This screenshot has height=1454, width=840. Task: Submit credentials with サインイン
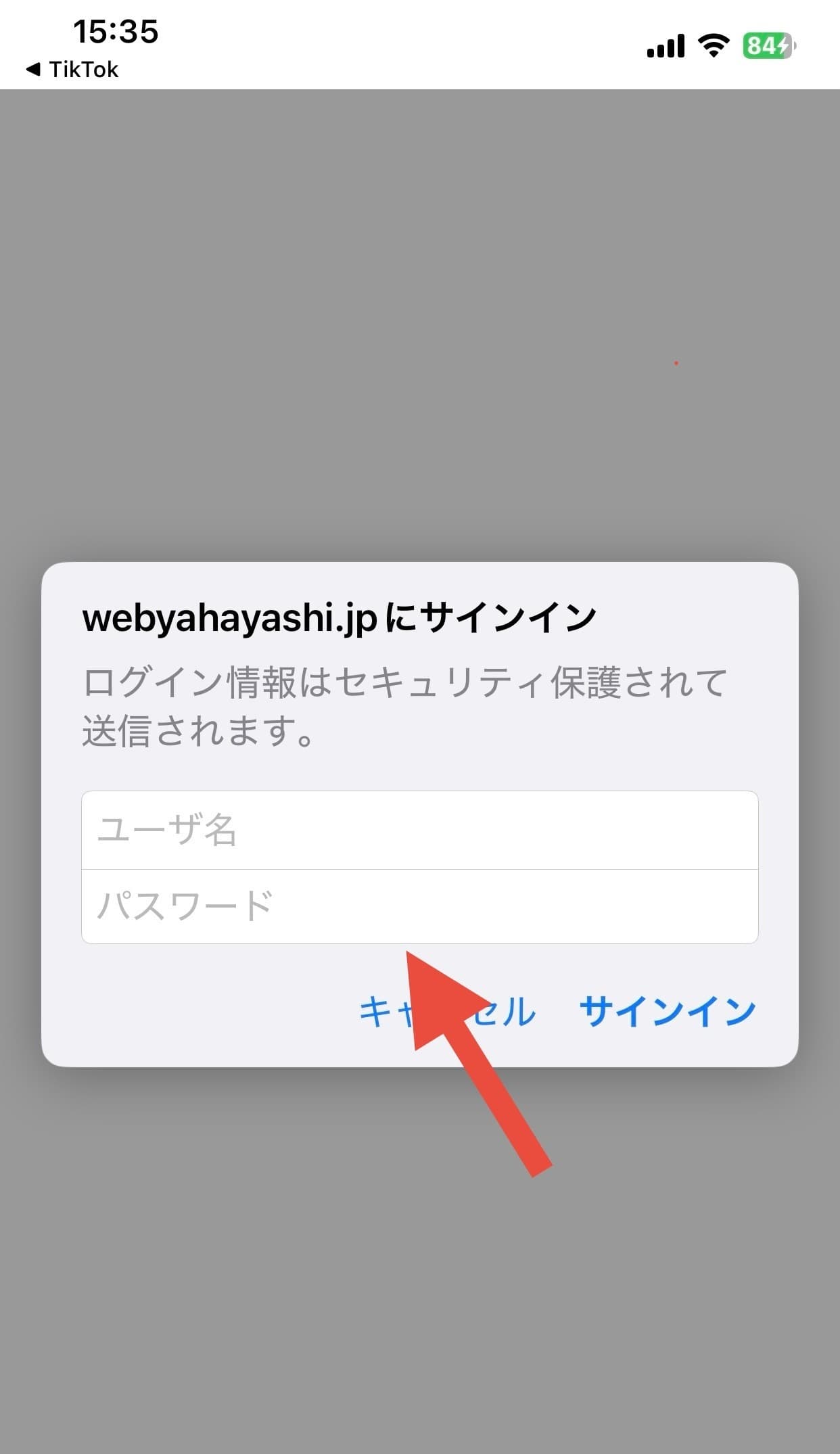667,1012
